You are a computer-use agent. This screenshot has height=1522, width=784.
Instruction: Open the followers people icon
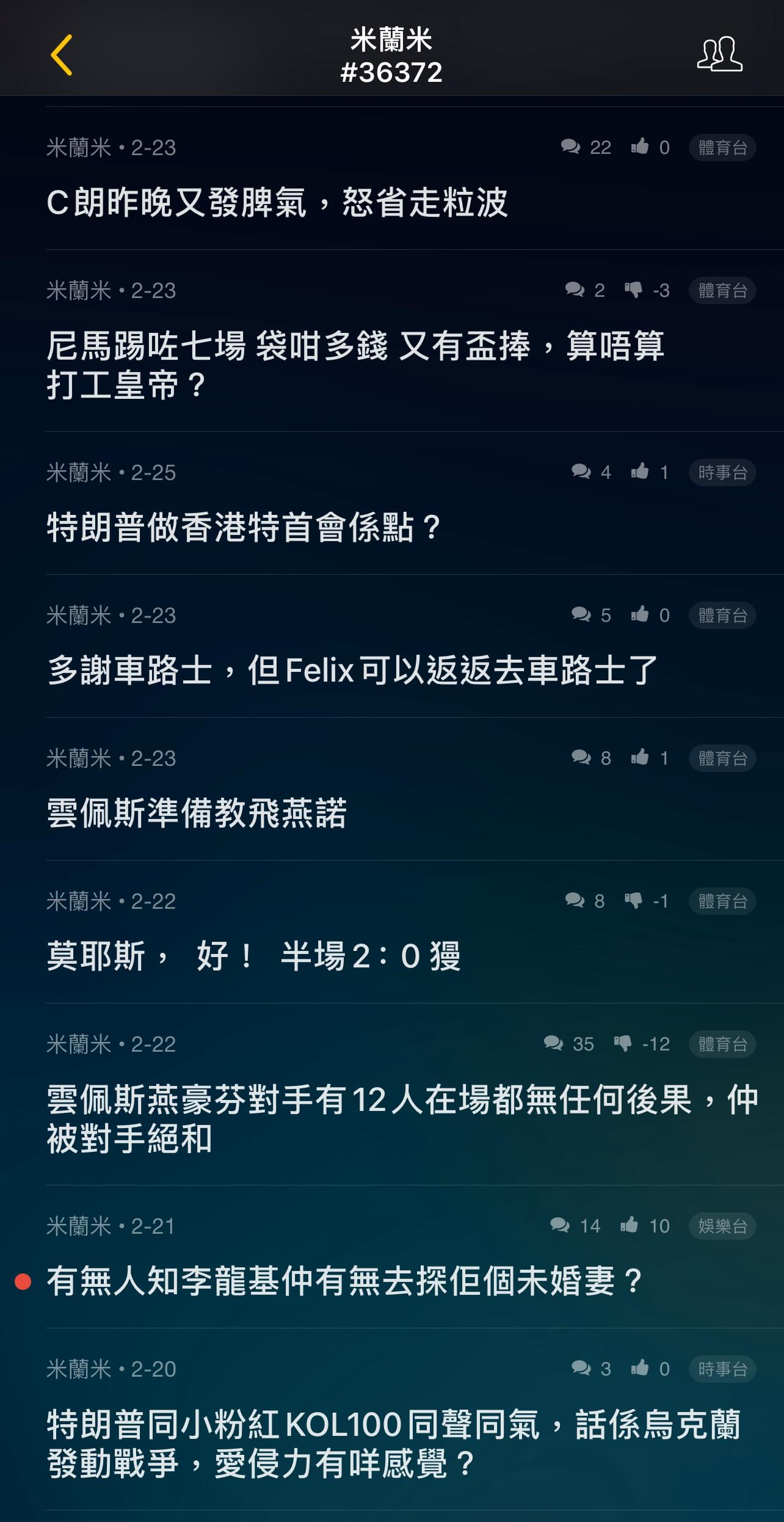(x=720, y=54)
